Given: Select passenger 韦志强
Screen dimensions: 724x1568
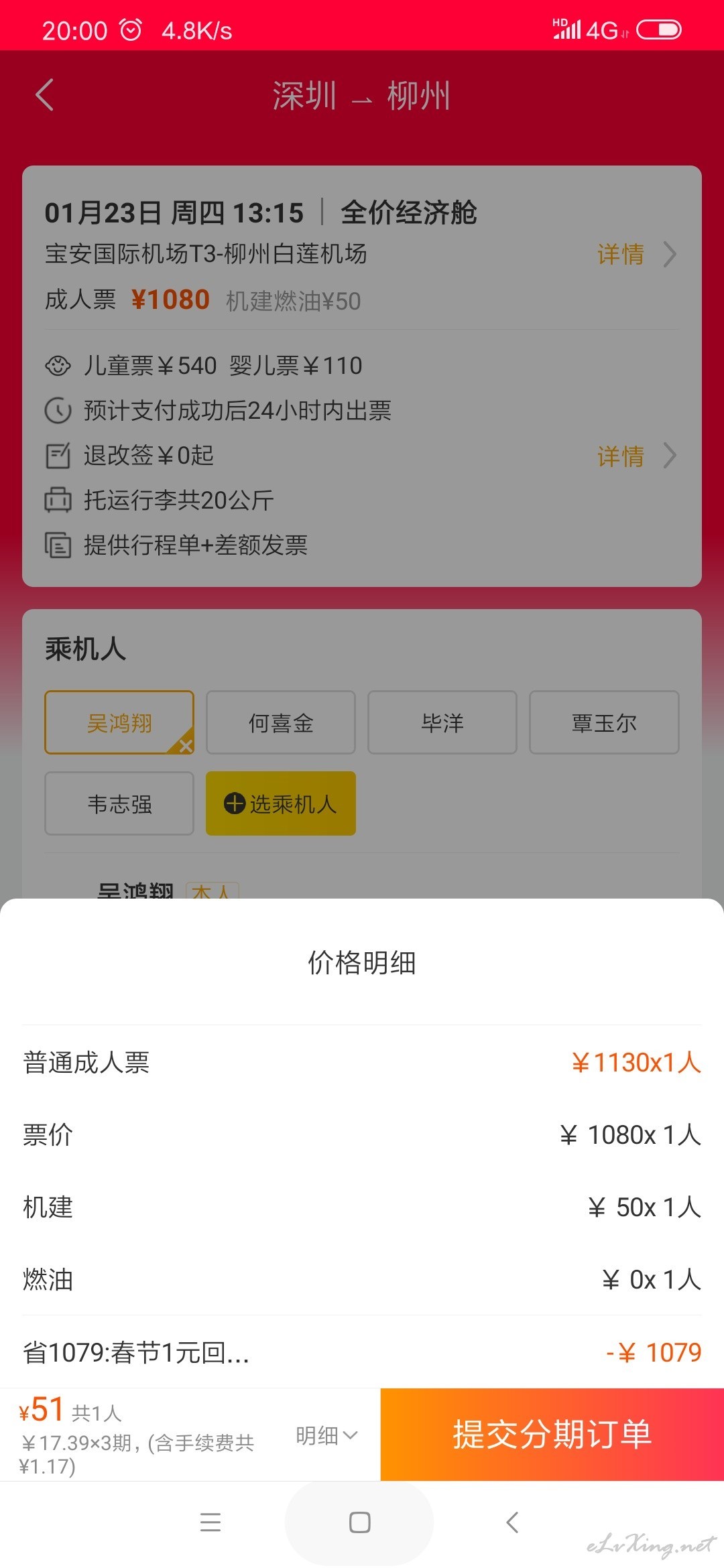Looking at the screenshot, I should point(119,803).
